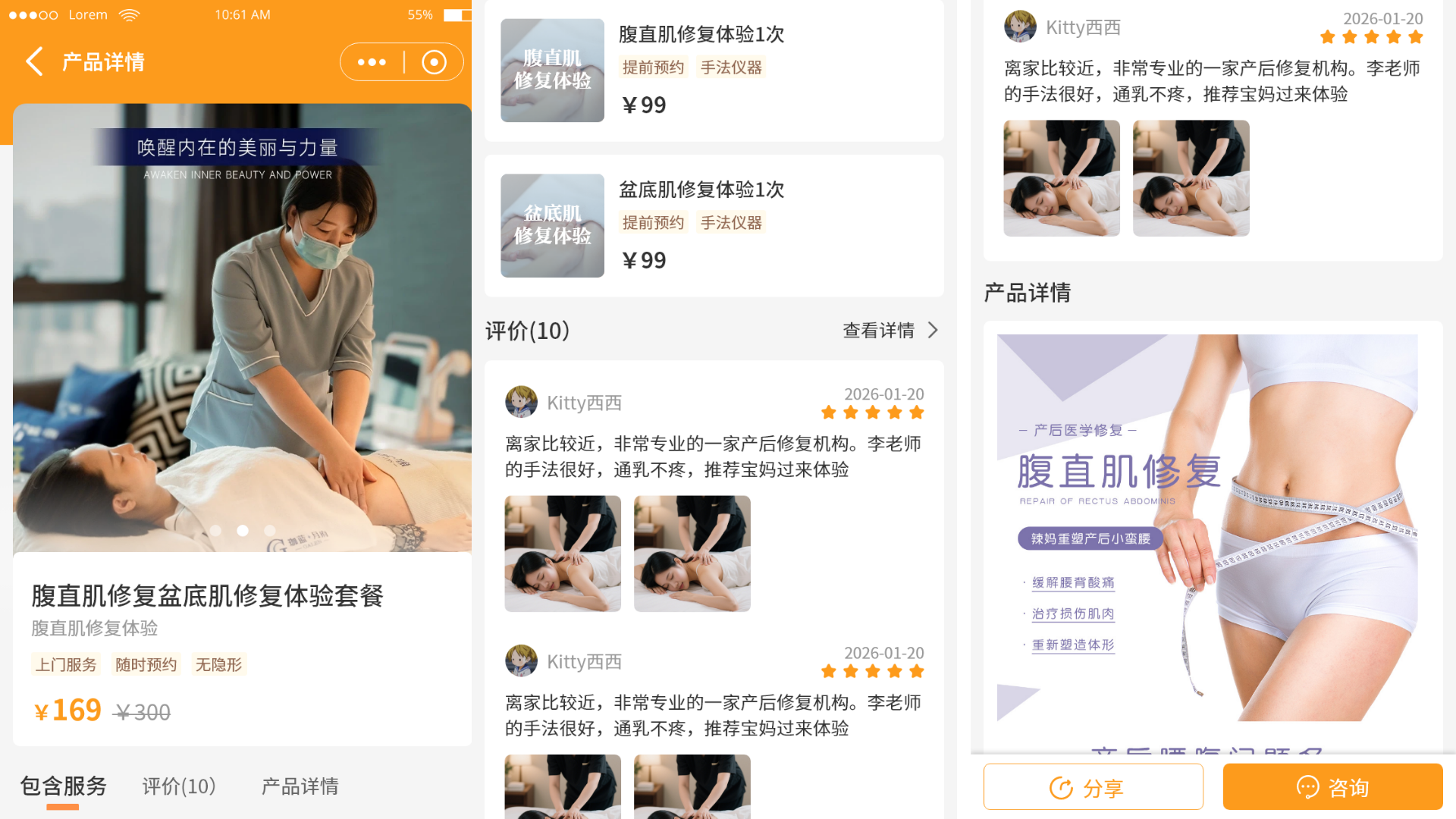The image size is (1456, 819).
Task: Switch to the 包含服务 tab
Action: [x=63, y=786]
